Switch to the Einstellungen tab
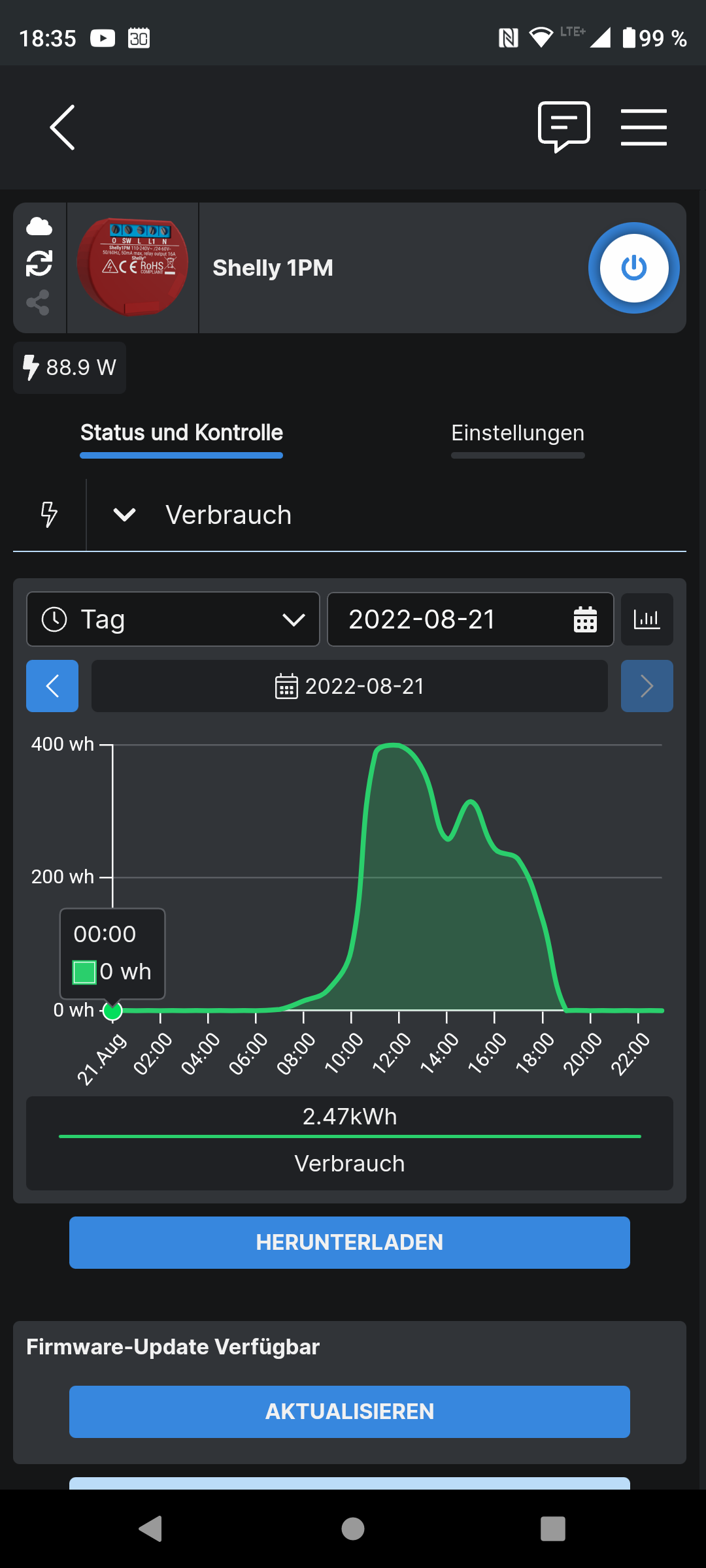 (517, 433)
